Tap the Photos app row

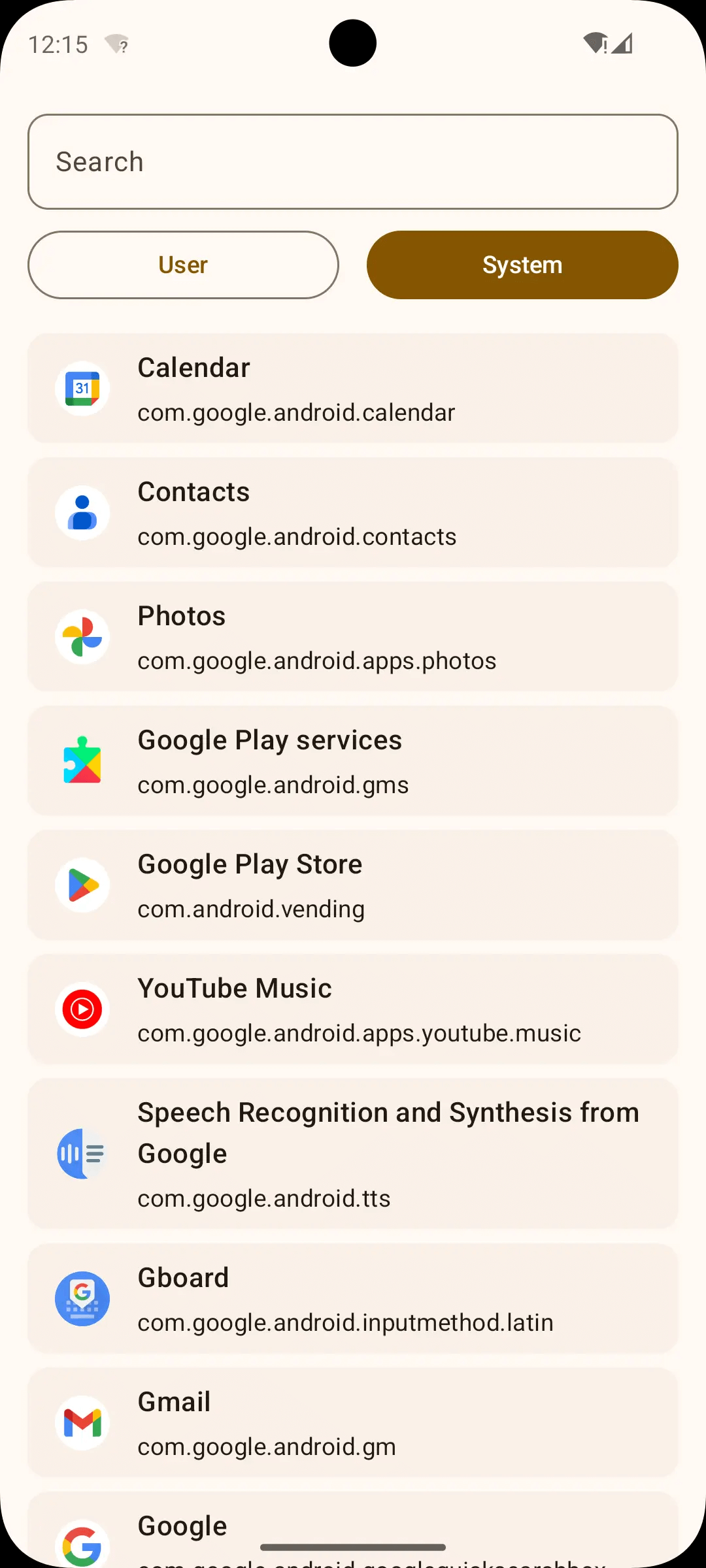point(353,637)
